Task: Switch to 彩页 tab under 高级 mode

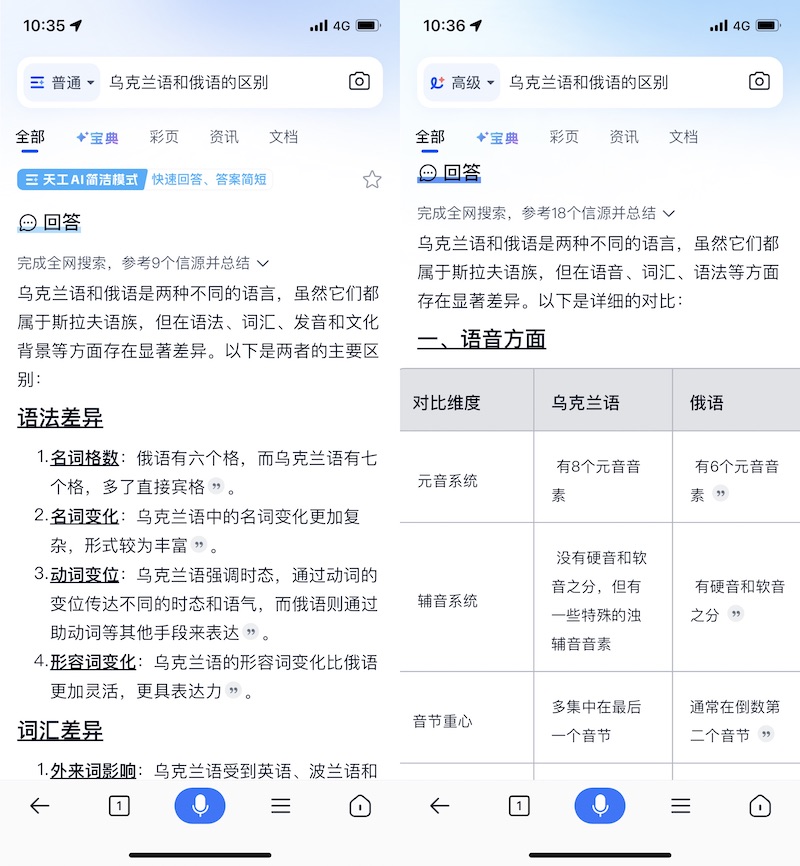Action: pos(564,138)
